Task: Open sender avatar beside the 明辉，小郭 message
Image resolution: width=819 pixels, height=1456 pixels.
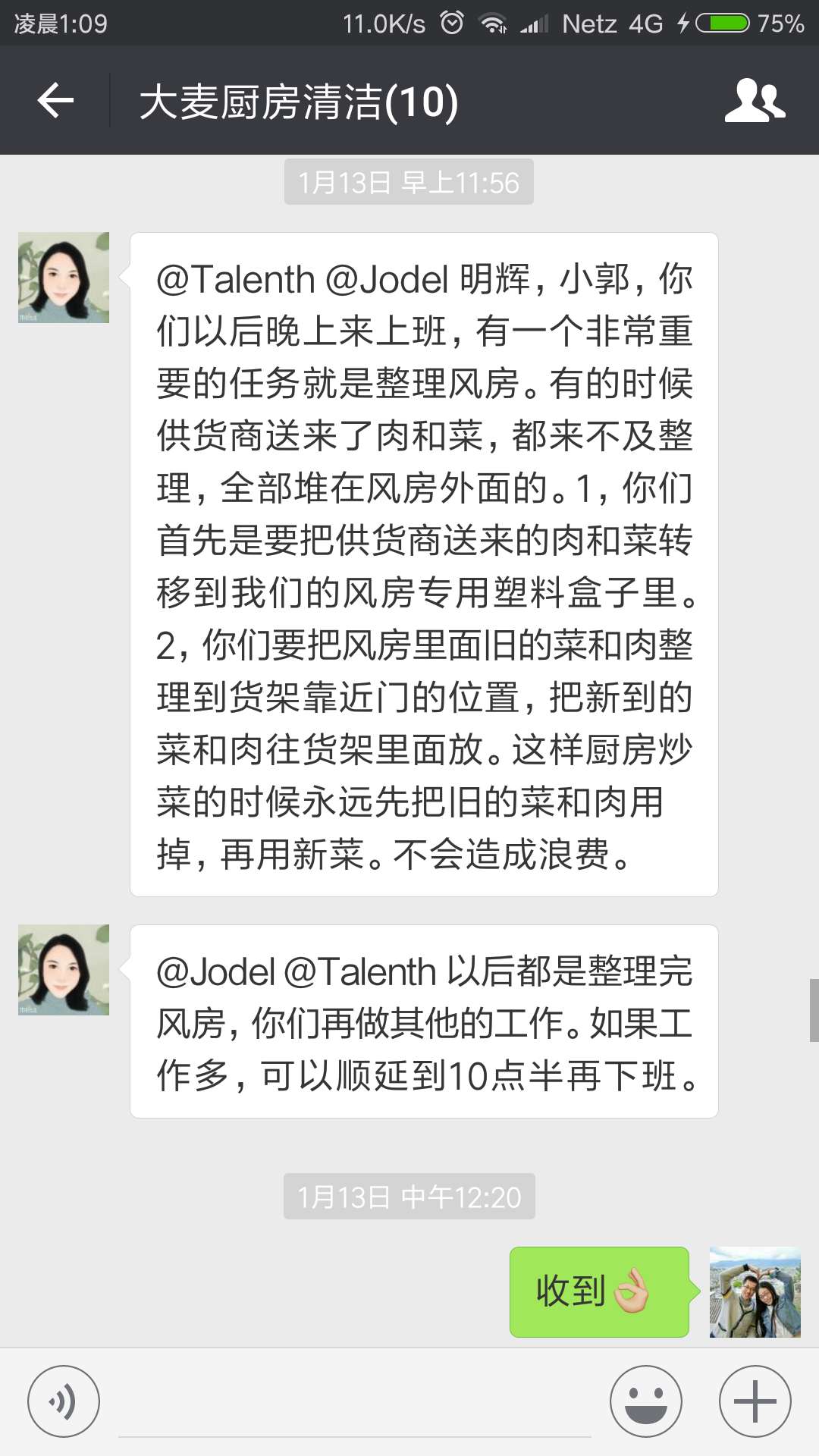Action: 64,278
